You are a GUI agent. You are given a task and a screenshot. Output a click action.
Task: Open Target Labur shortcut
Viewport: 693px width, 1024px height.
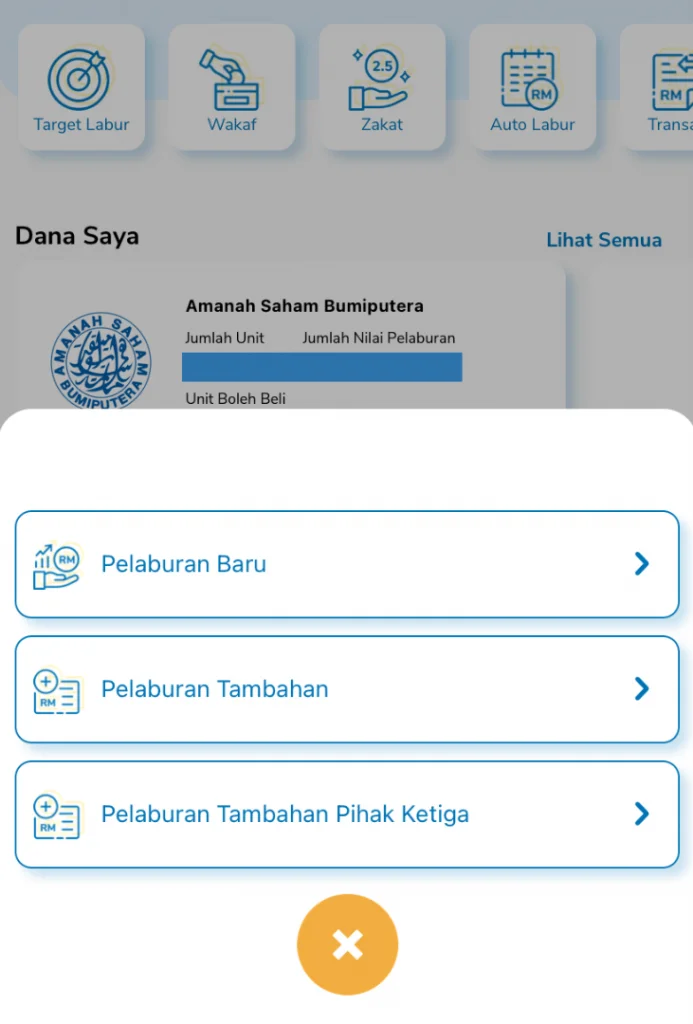tap(81, 88)
